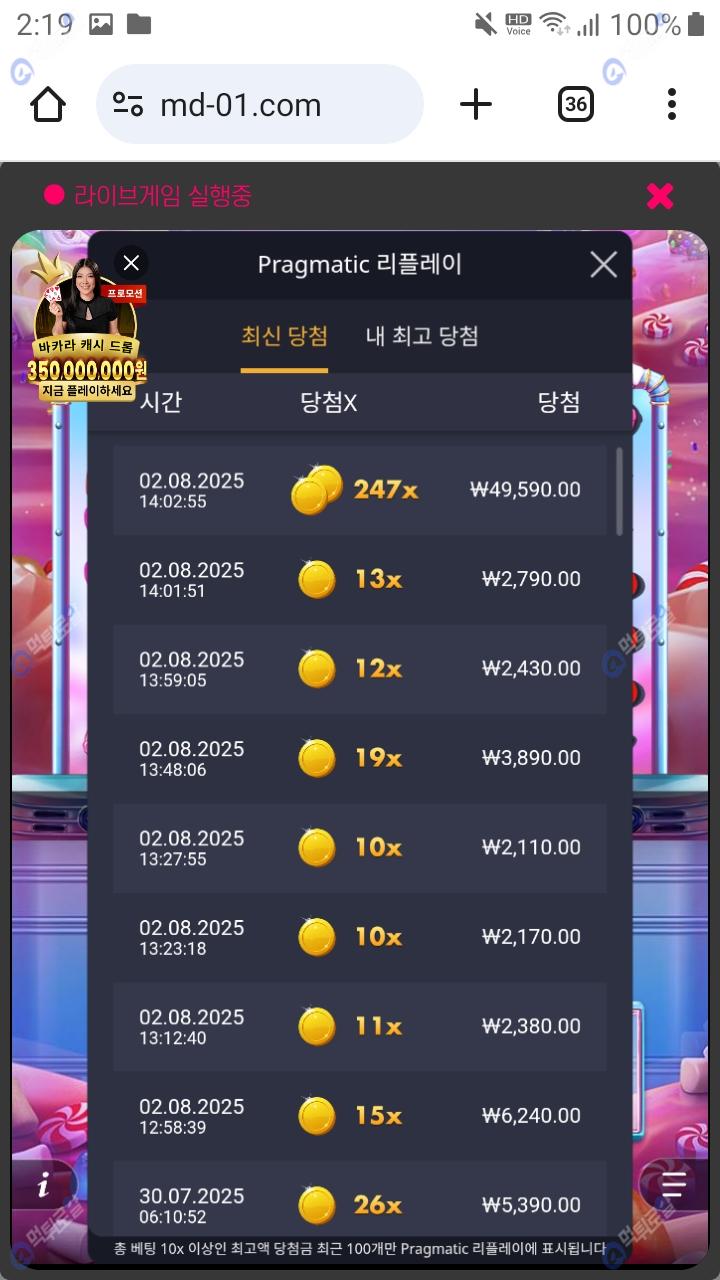Select the 12x win worth ₩2,430.00
The image size is (720, 1280).
click(359, 668)
